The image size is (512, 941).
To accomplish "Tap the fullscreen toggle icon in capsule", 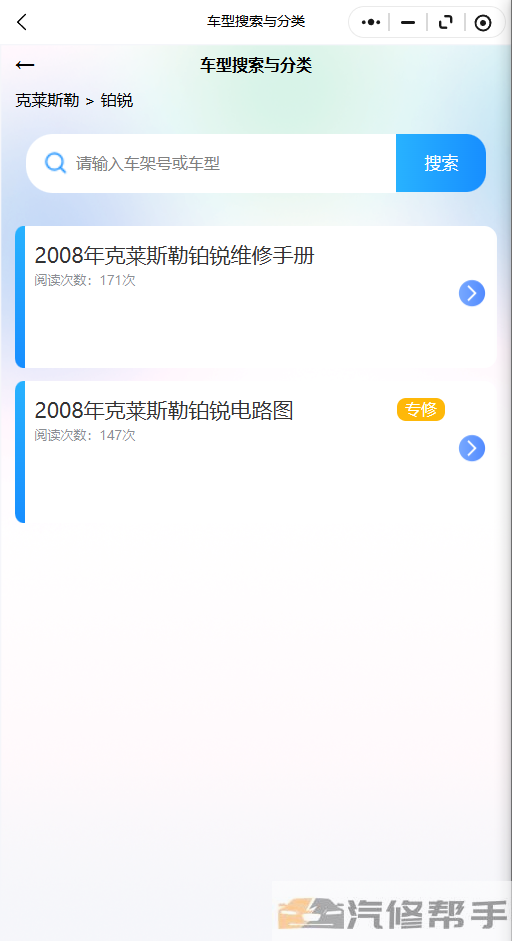I will tap(445, 23).
